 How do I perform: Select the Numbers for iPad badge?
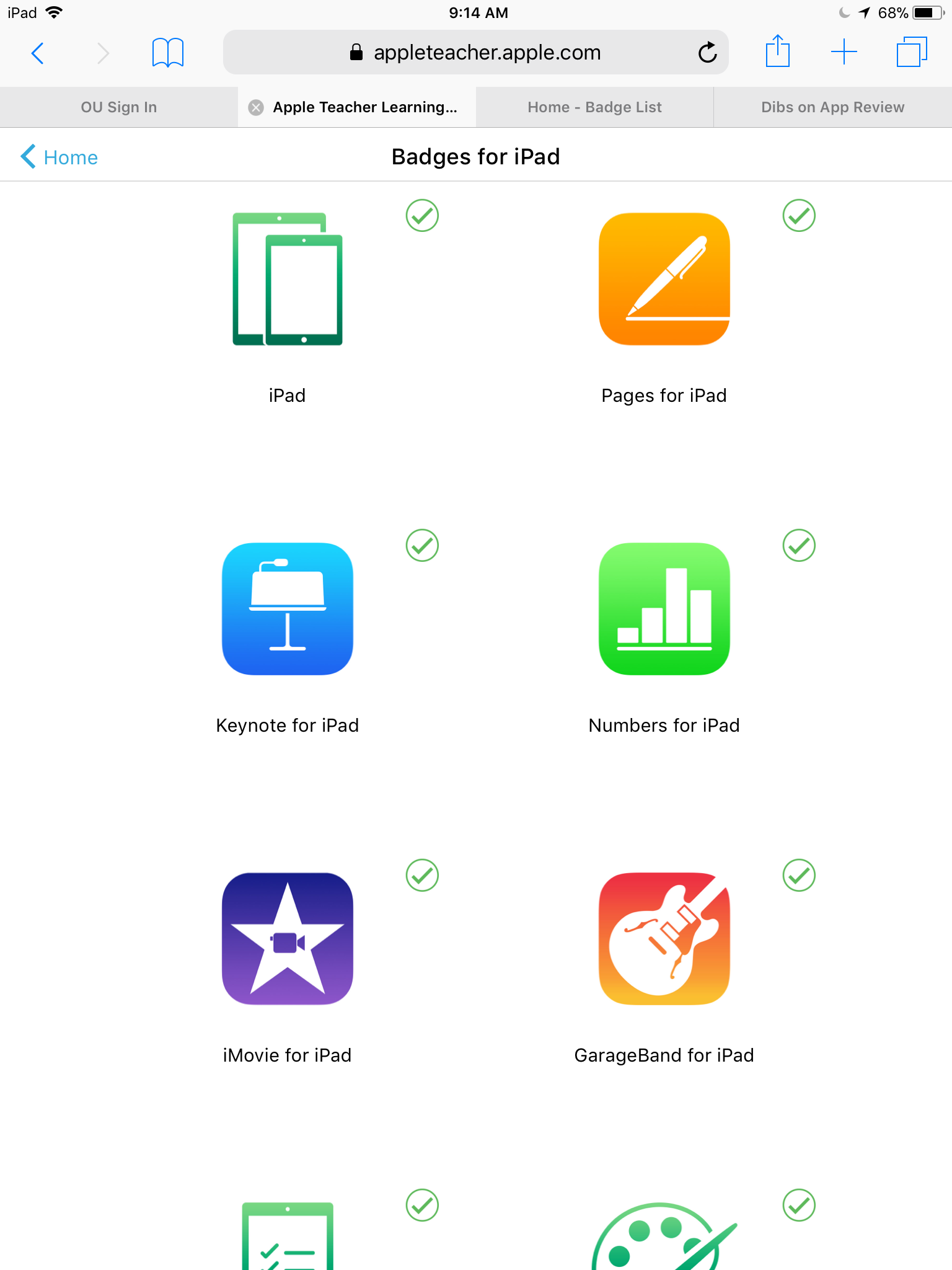(x=664, y=609)
